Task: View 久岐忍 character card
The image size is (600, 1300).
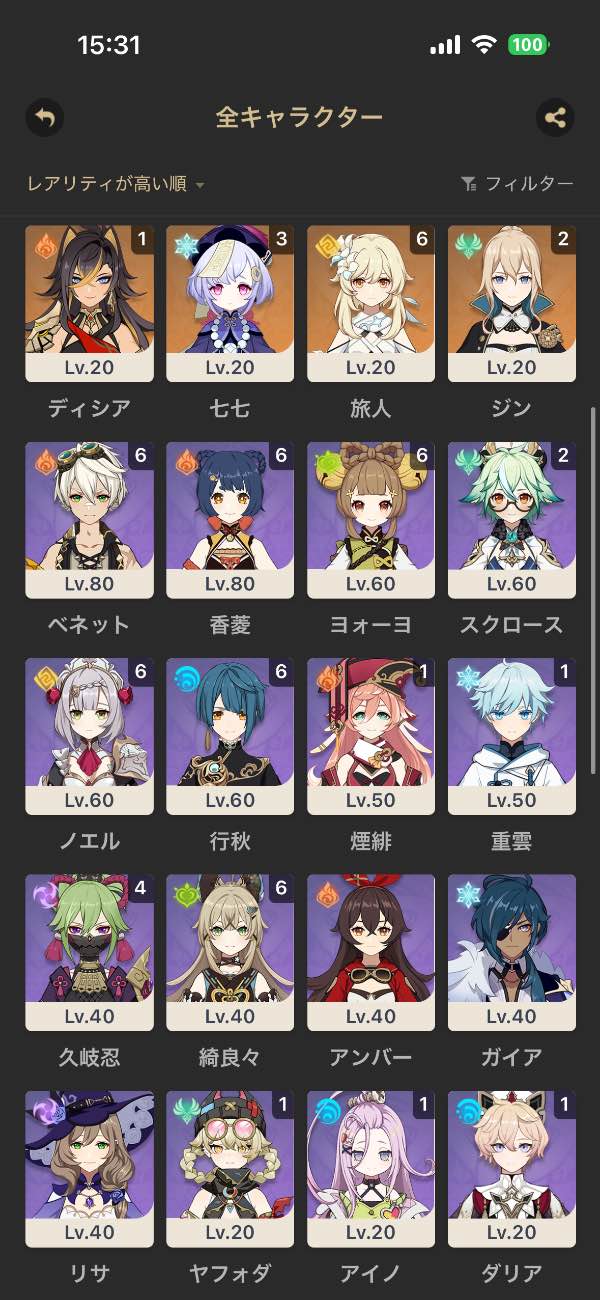Action: click(89, 952)
